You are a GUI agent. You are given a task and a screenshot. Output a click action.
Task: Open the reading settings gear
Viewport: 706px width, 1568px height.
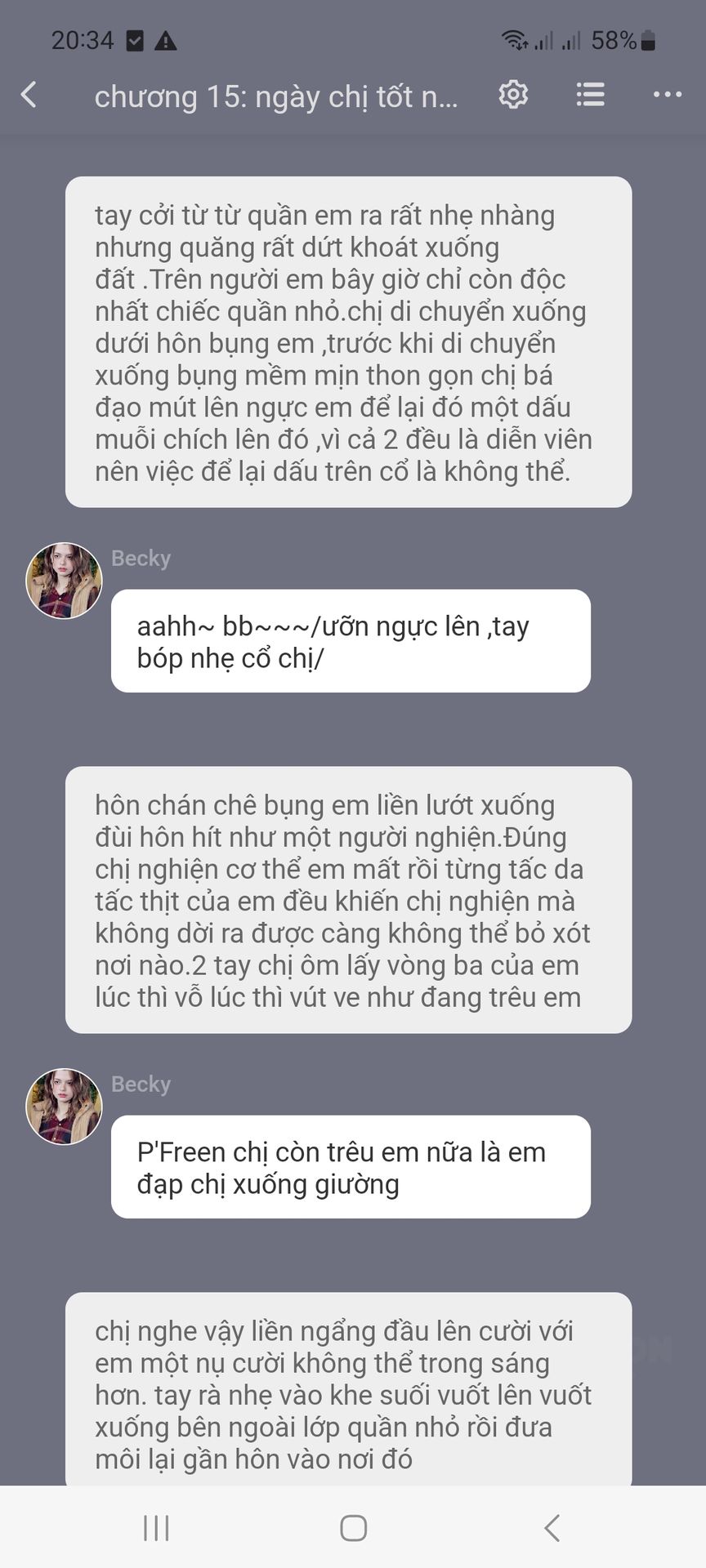tap(513, 95)
